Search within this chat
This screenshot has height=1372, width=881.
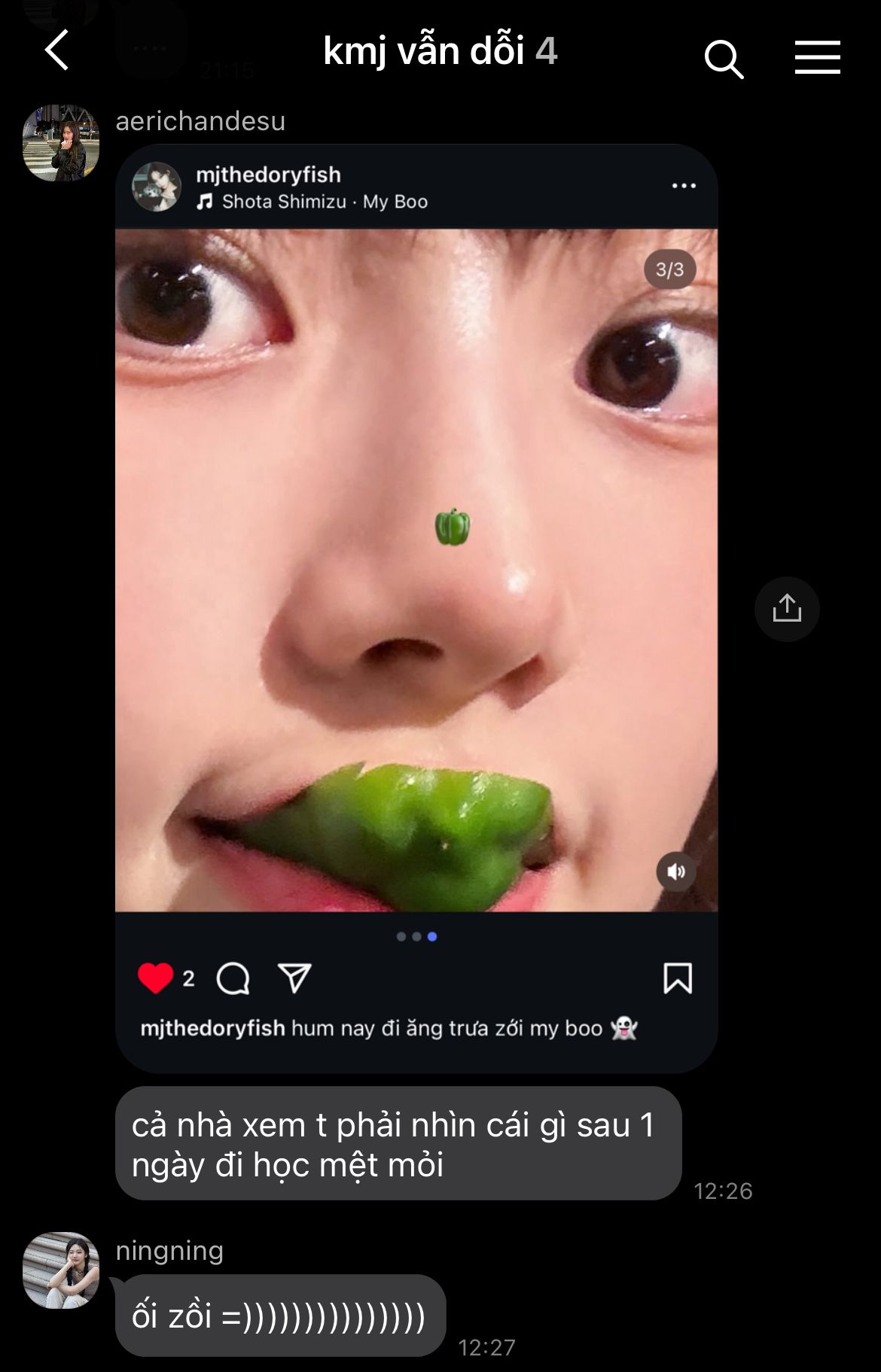tap(723, 59)
